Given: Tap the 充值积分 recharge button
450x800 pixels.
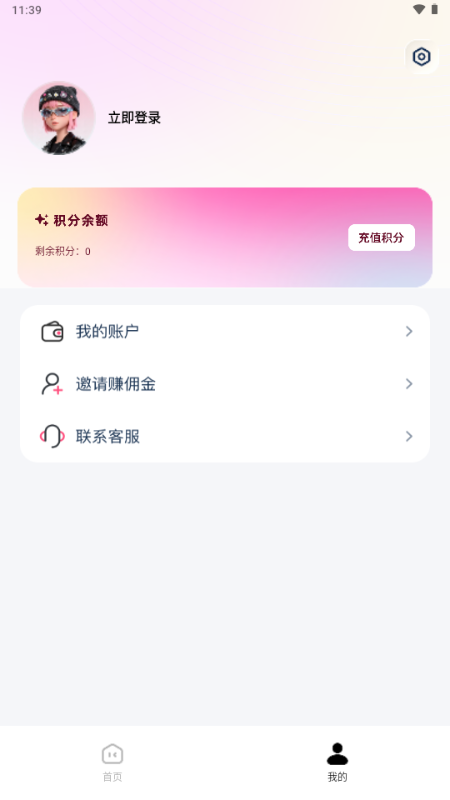Looking at the screenshot, I should [381, 237].
